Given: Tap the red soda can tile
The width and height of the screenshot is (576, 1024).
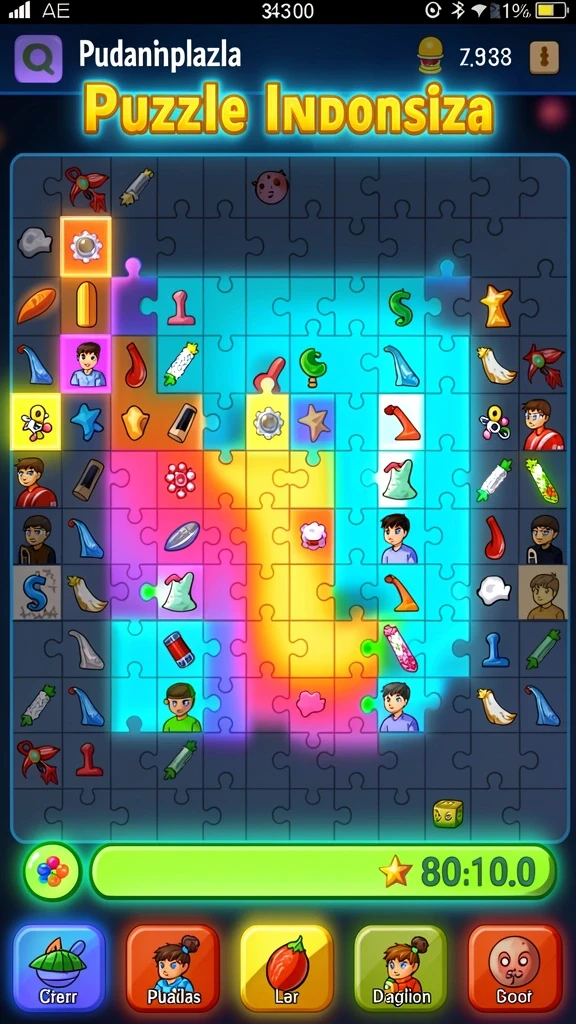Looking at the screenshot, I should pos(178,649).
